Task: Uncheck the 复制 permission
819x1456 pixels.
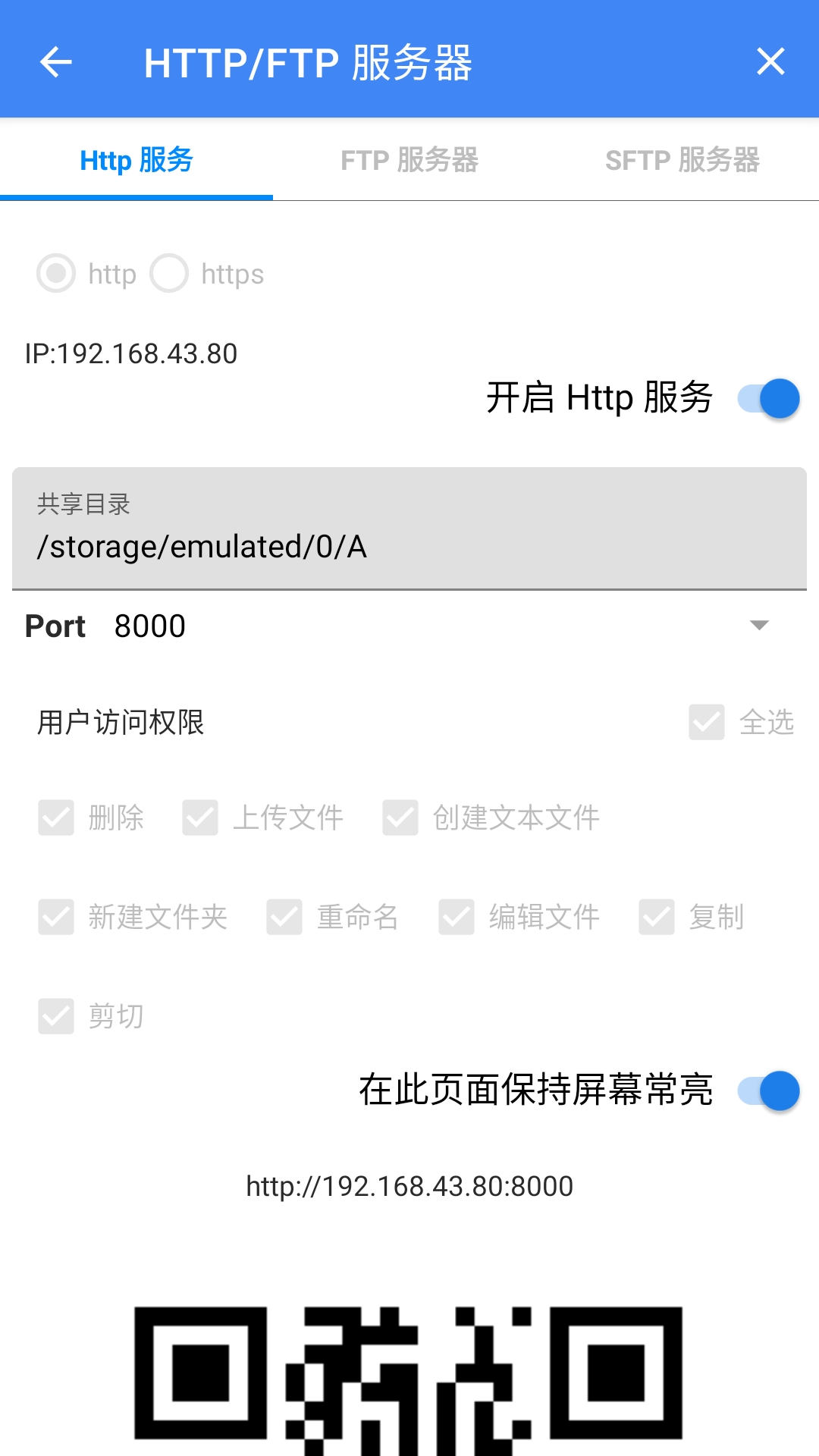Action: coord(657,917)
